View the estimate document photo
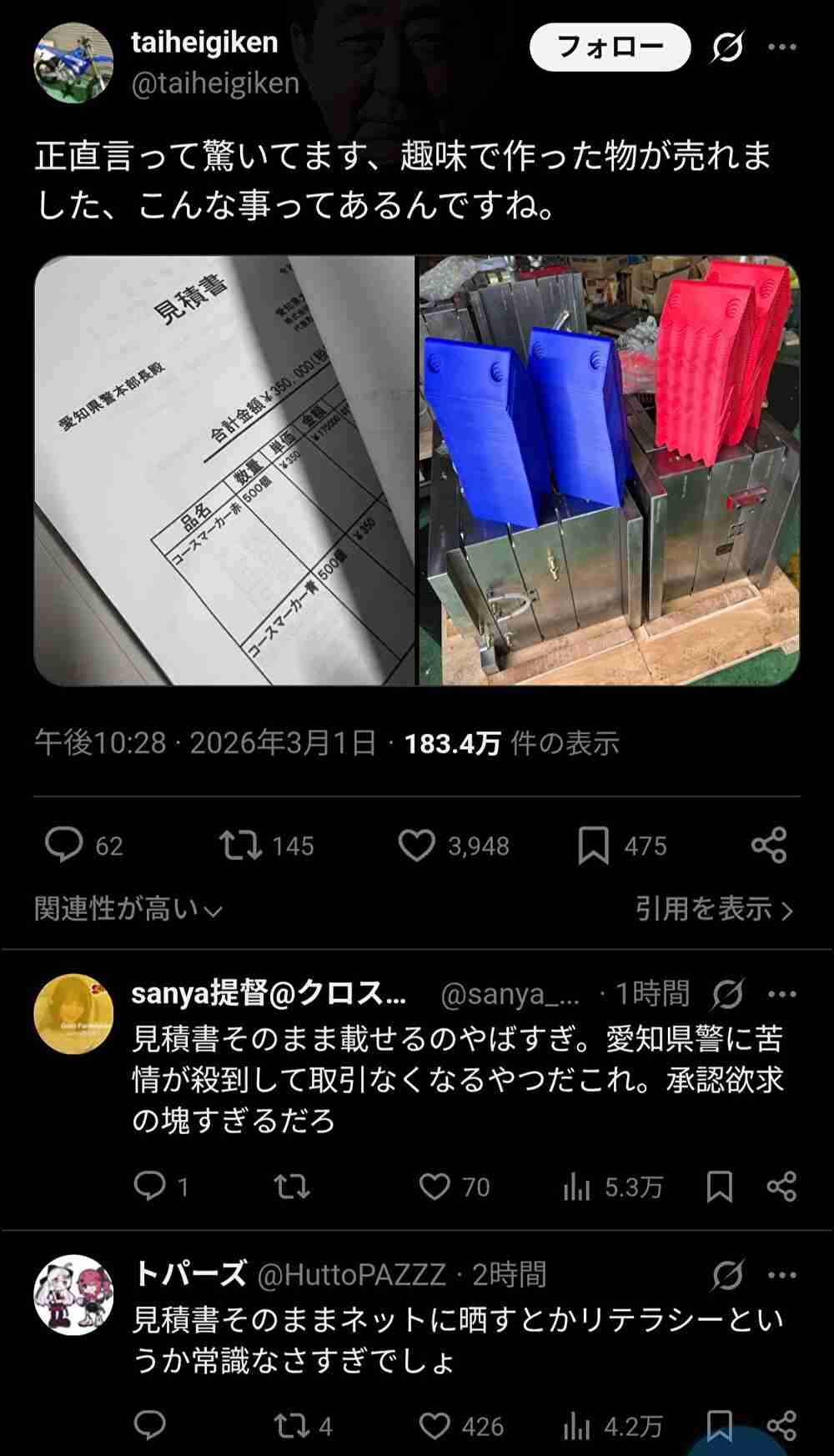The image size is (834, 1456). (224, 470)
